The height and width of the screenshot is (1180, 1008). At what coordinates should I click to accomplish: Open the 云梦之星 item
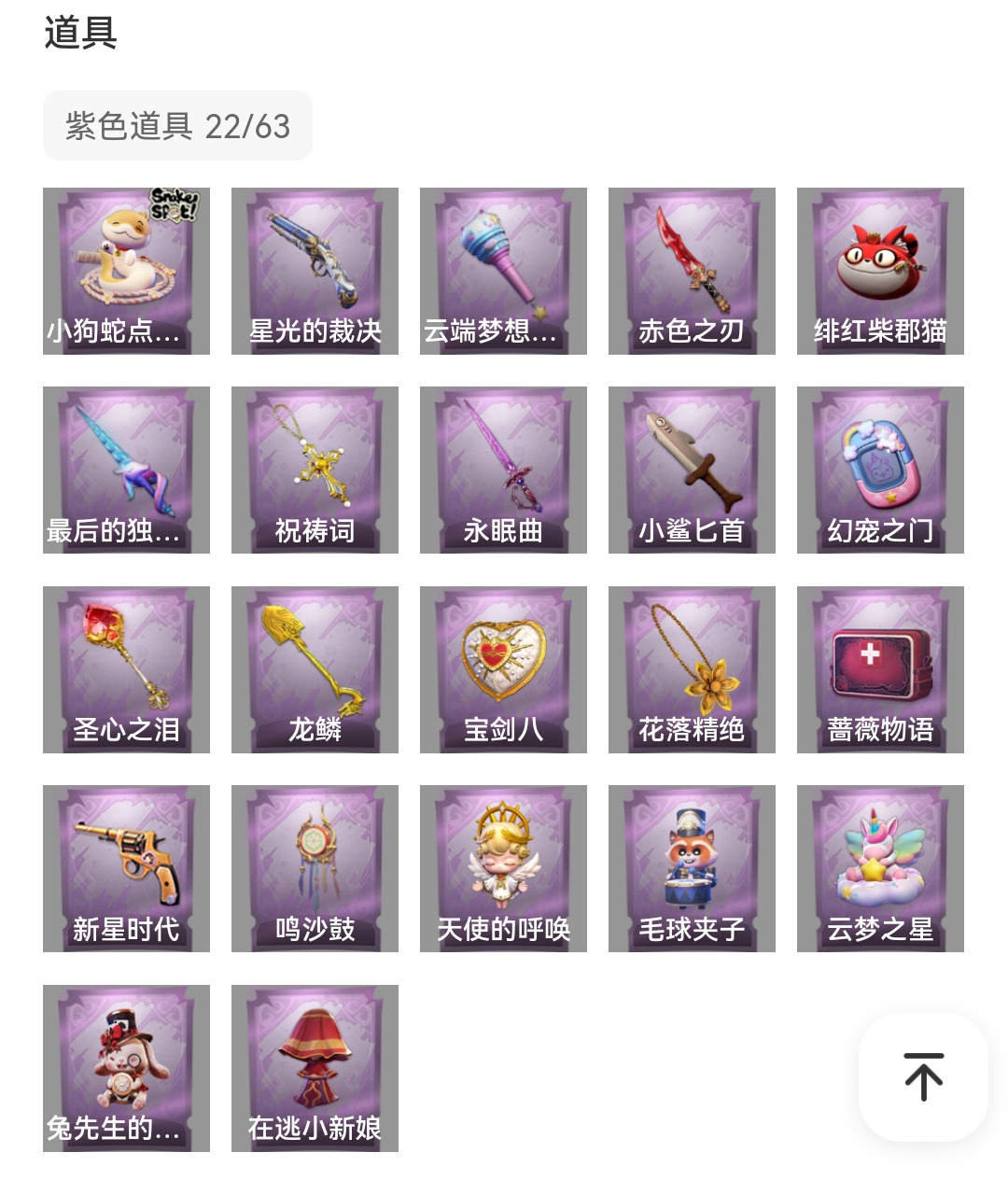tap(880, 868)
